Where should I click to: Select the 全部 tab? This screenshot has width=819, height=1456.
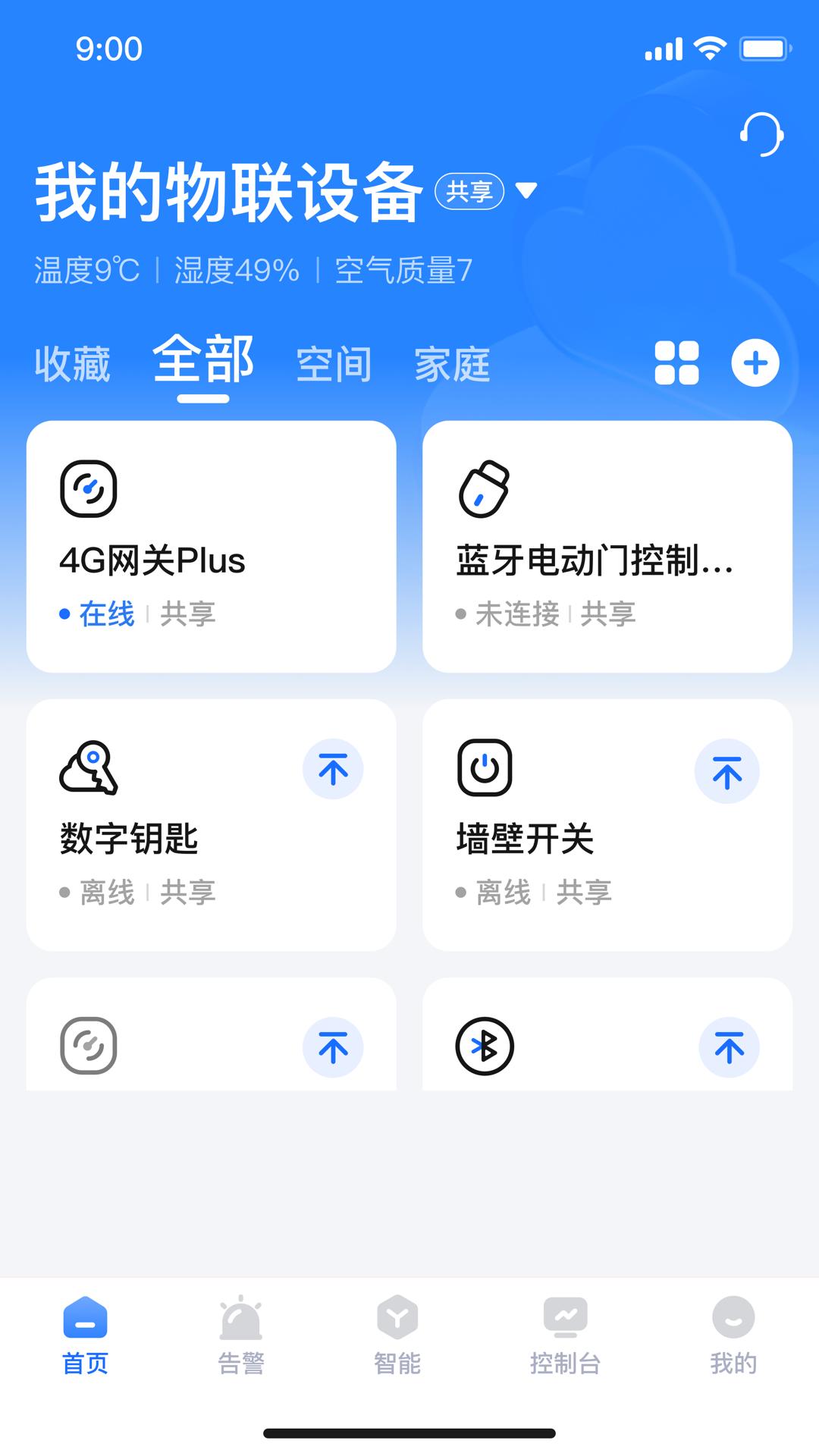(x=203, y=361)
